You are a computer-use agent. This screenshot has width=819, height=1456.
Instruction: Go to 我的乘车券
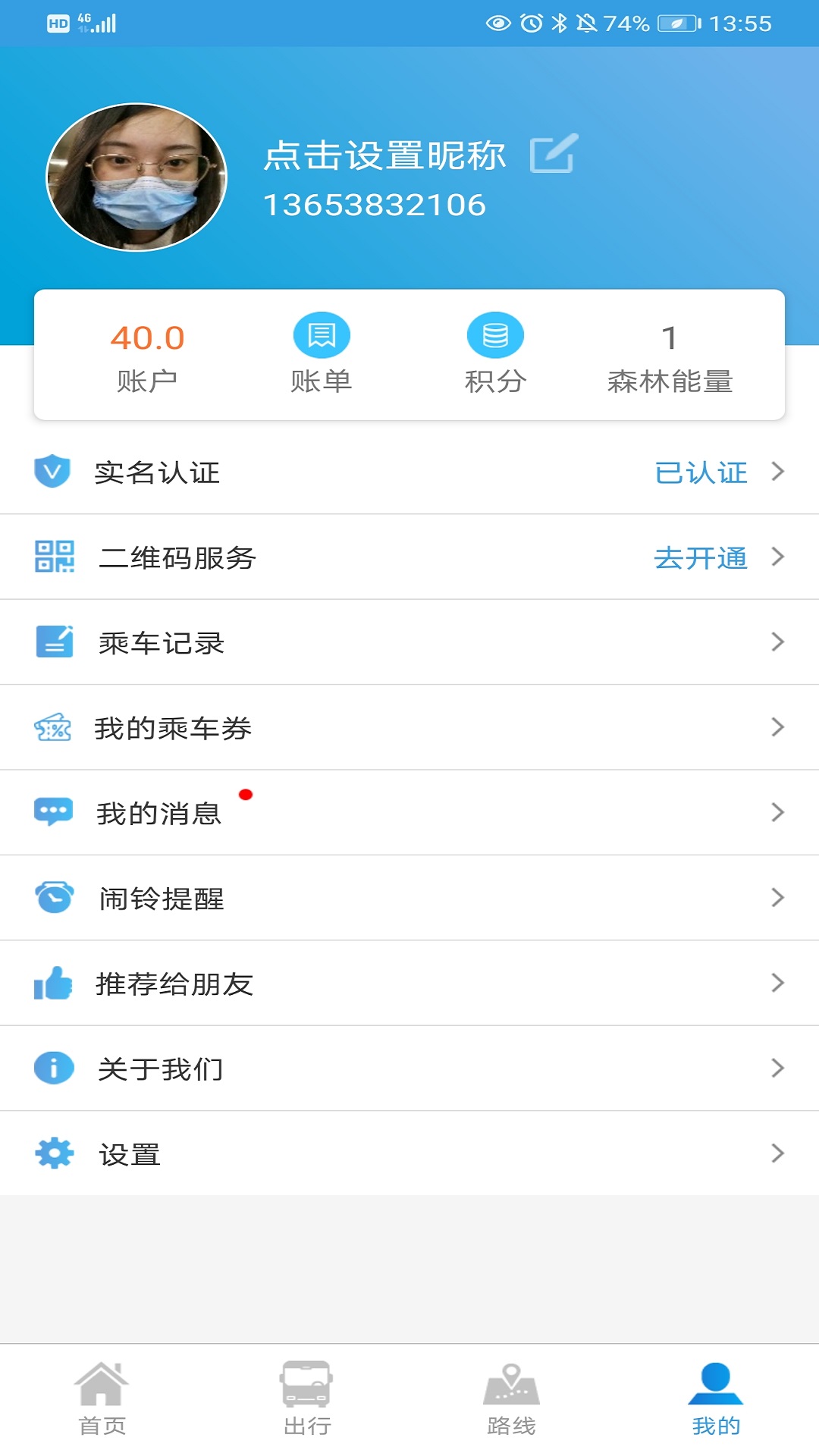pyautogui.click(x=409, y=728)
